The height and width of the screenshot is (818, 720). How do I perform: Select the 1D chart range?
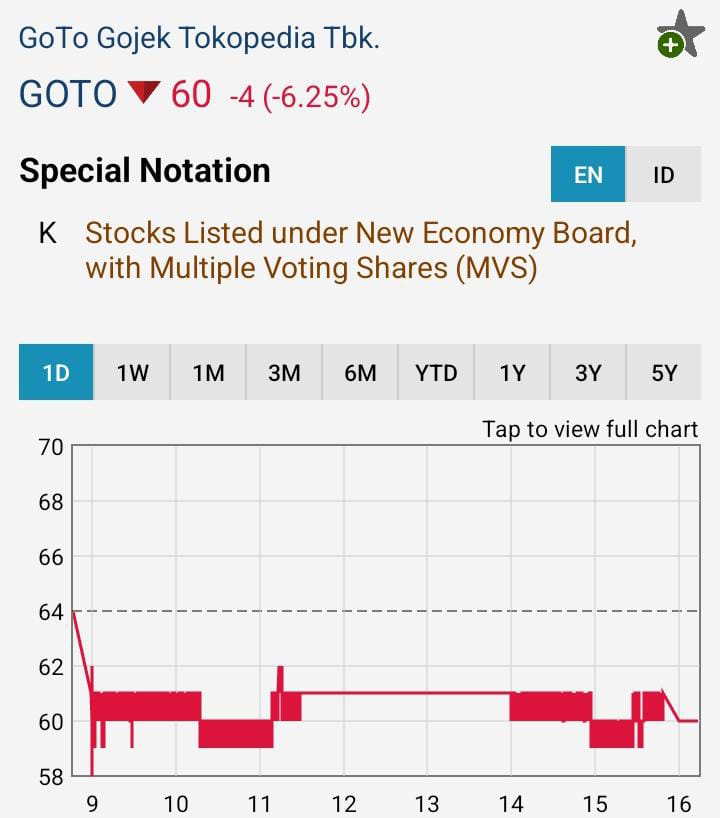56,373
